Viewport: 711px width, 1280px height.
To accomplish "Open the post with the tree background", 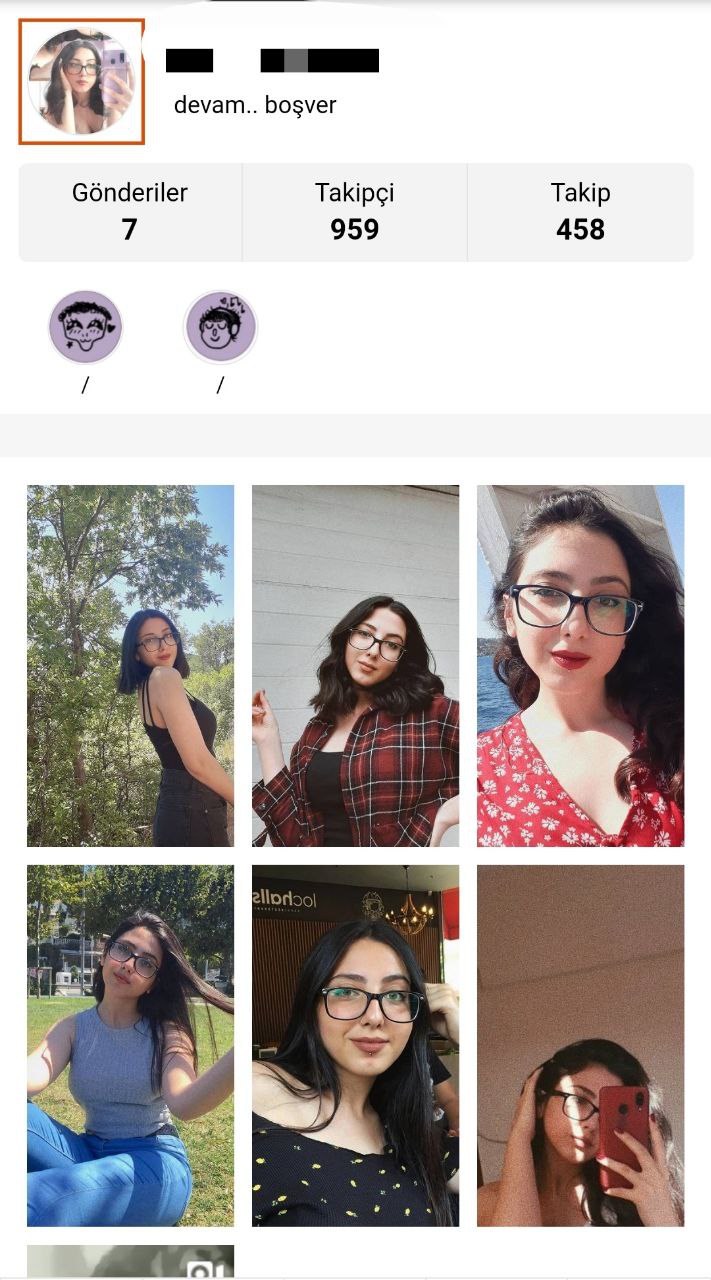I will click(x=130, y=666).
